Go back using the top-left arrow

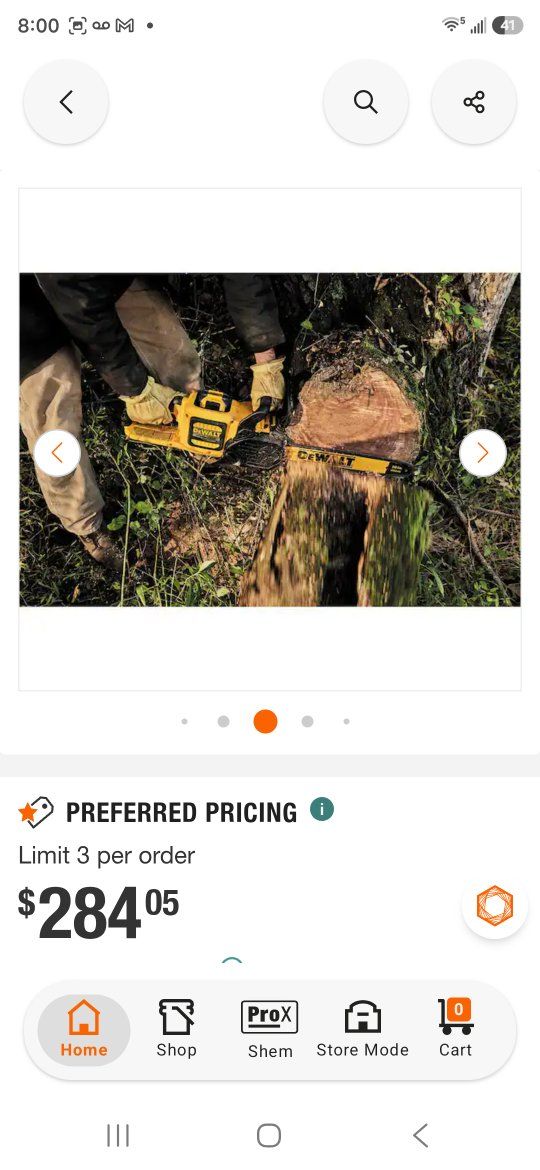(x=66, y=101)
